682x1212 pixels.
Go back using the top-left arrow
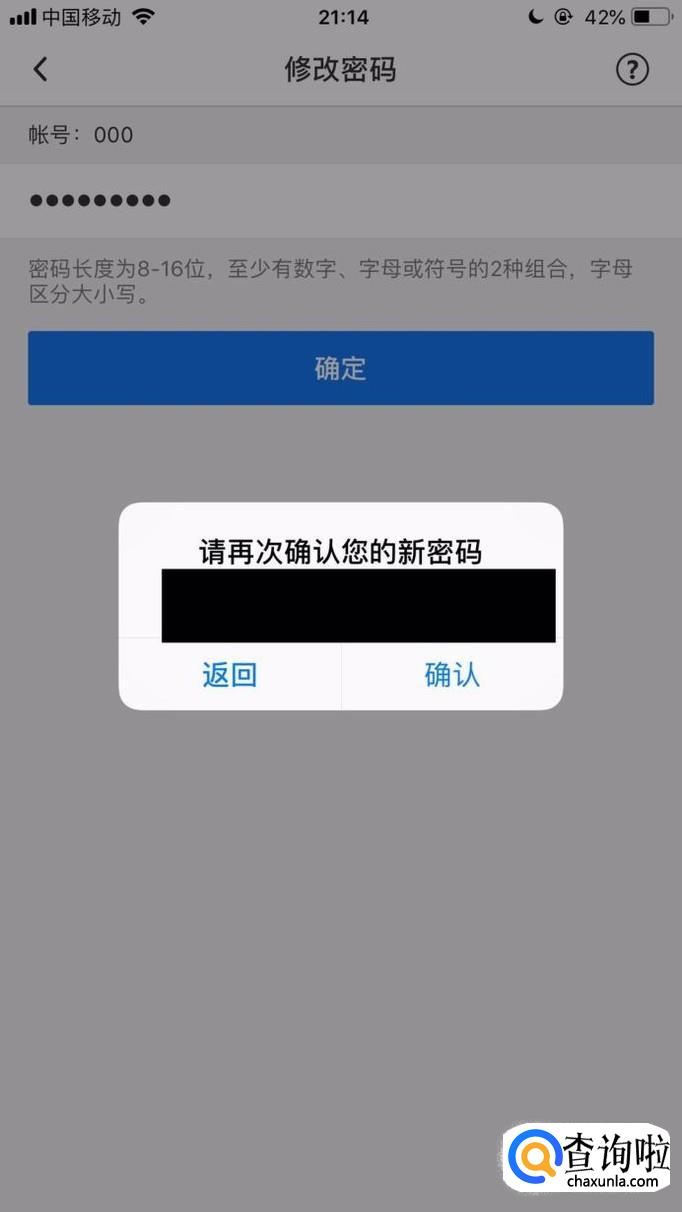tap(40, 69)
